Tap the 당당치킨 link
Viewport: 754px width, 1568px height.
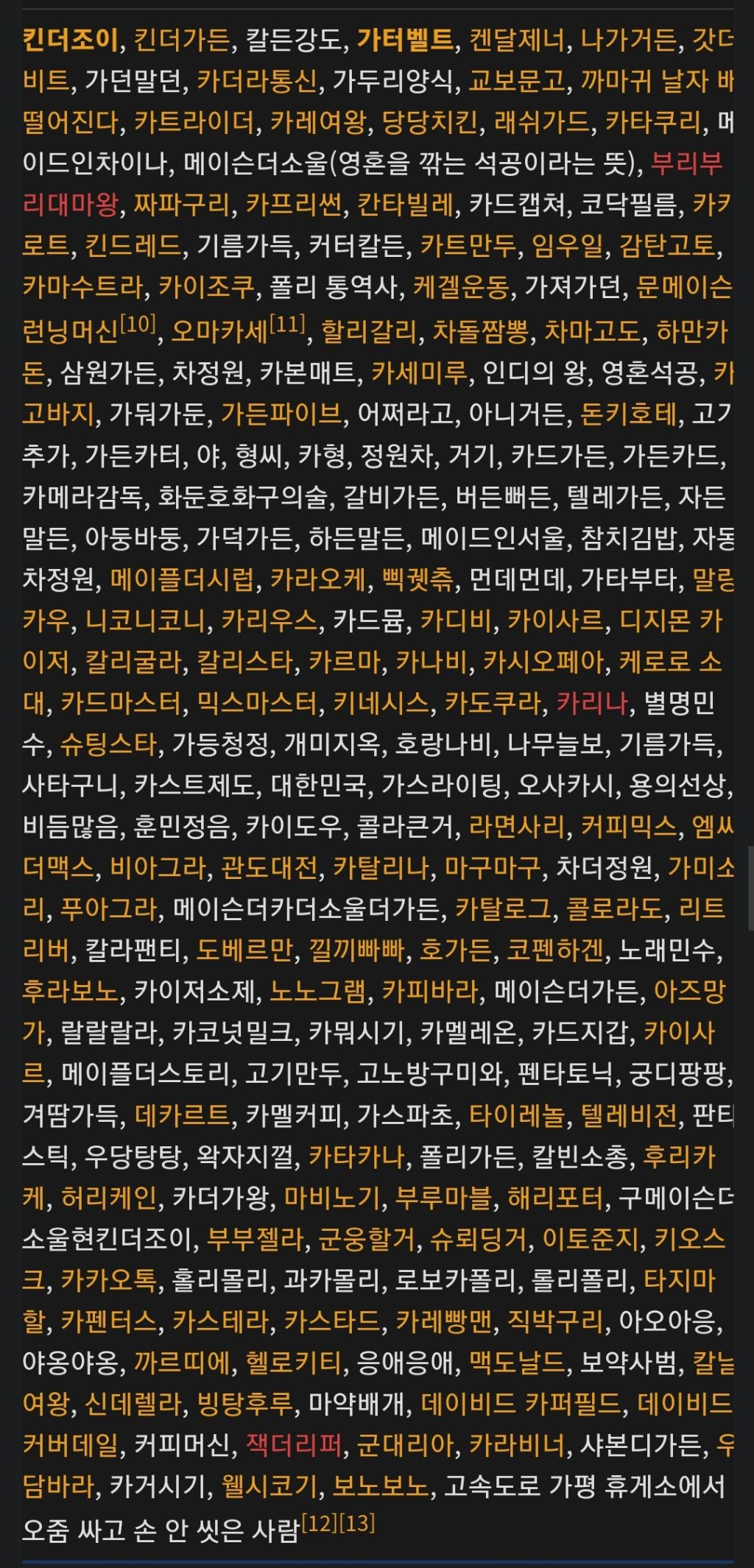(x=430, y=121)
